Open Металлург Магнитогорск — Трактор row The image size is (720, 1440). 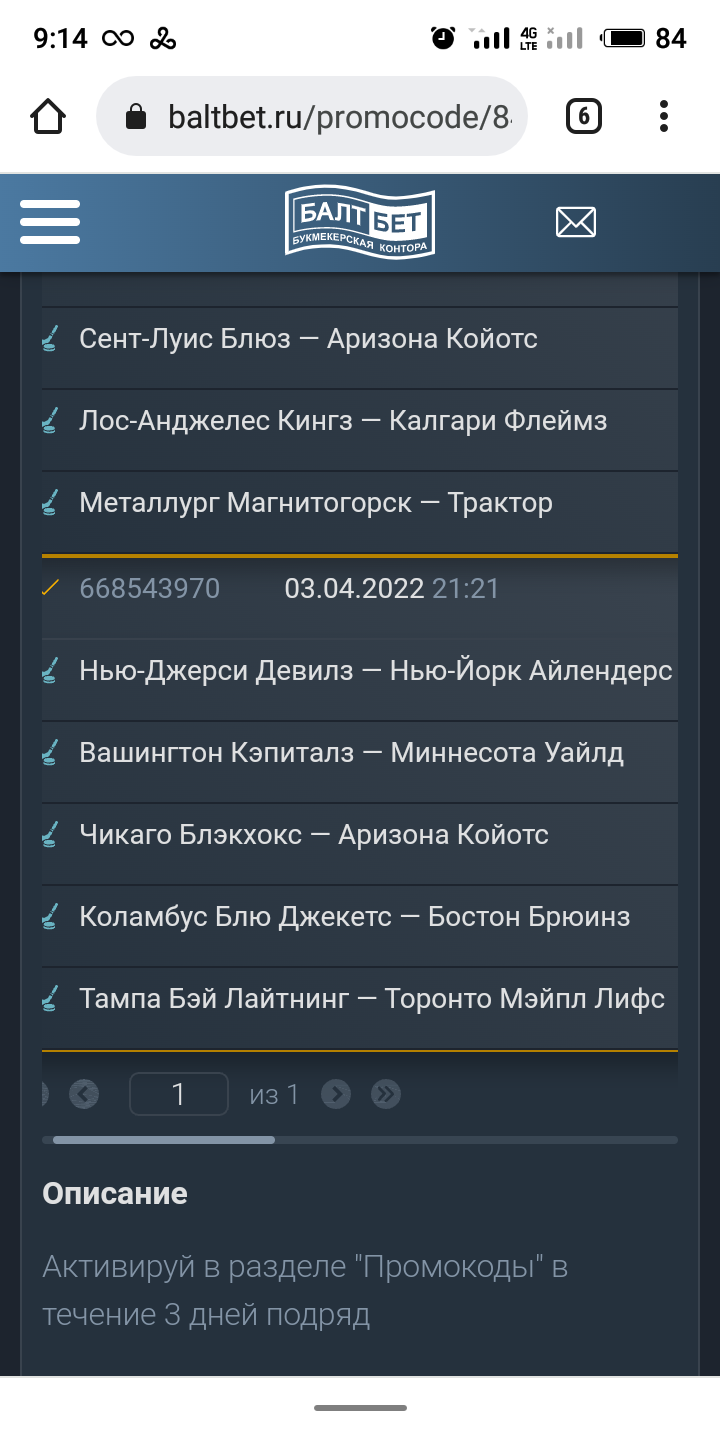[x=315, y=503]
